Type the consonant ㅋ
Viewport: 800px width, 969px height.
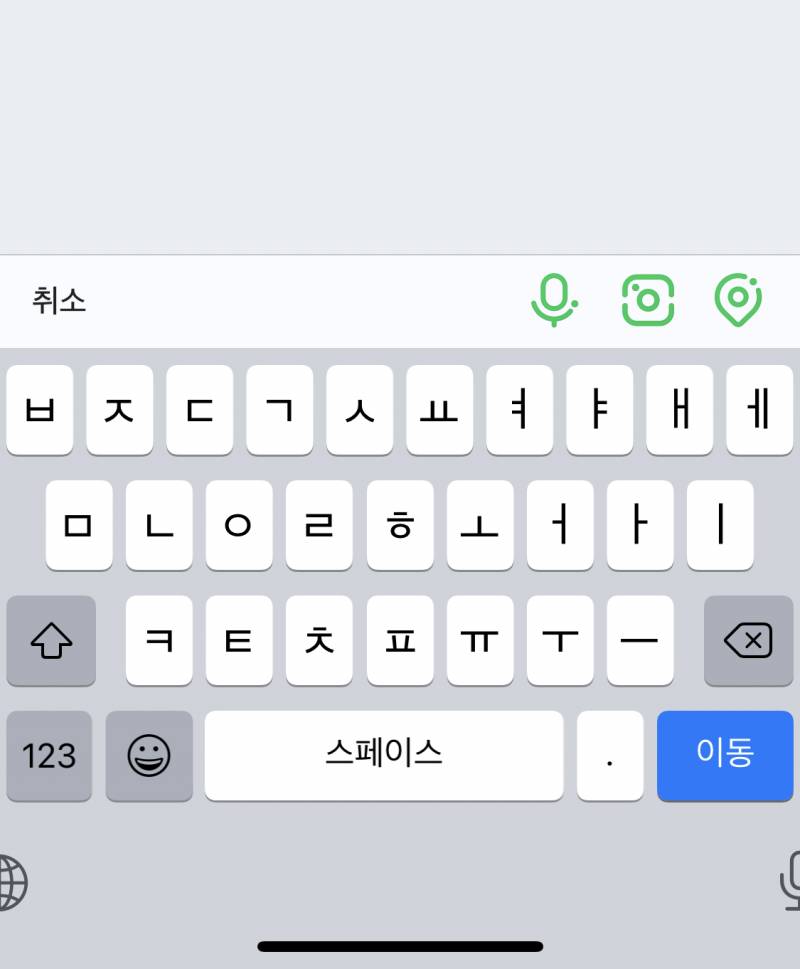(x=159, y=641)
